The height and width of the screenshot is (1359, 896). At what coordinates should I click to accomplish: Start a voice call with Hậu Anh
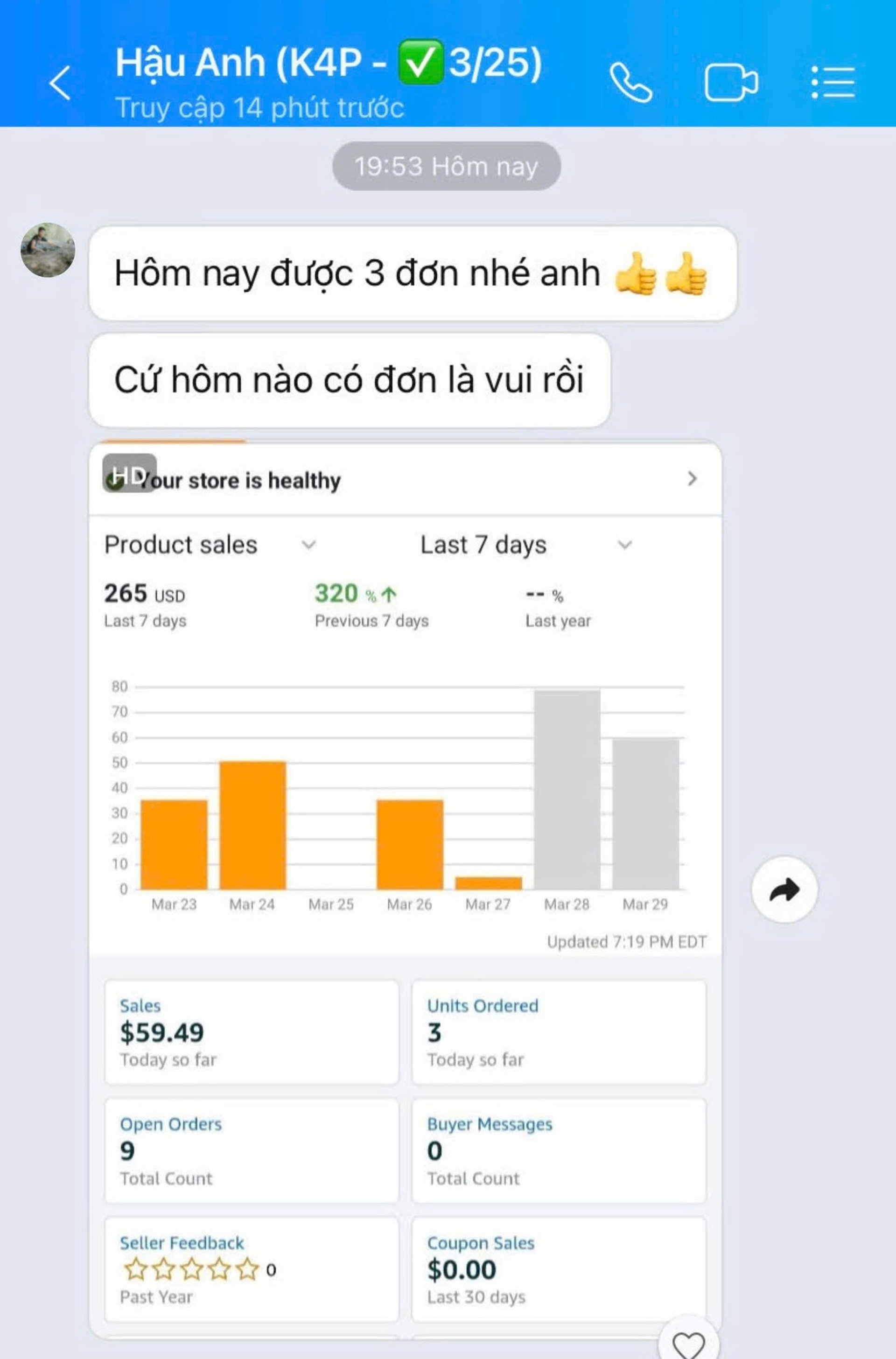[630, 83]
